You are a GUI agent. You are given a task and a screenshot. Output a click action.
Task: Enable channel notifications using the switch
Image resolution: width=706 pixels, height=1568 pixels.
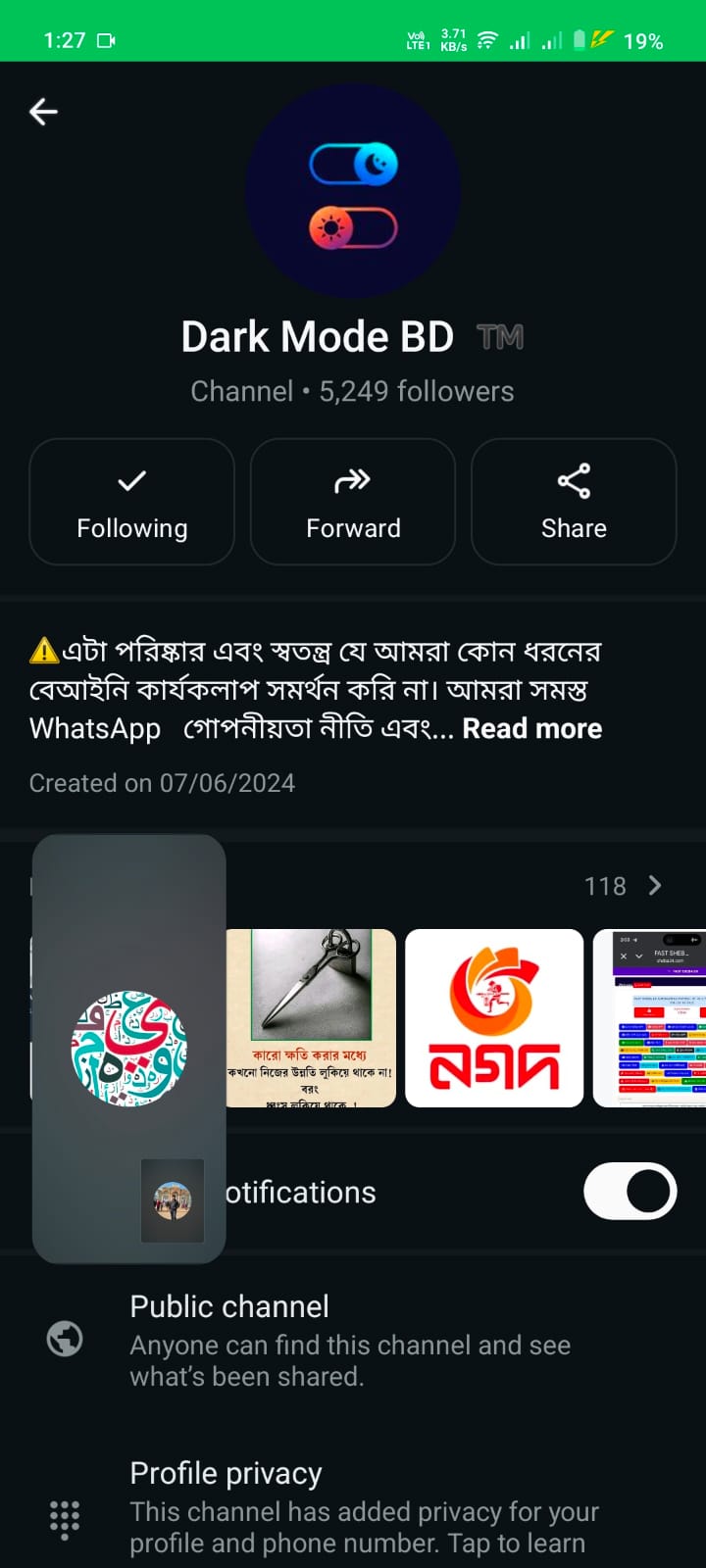630,1191
